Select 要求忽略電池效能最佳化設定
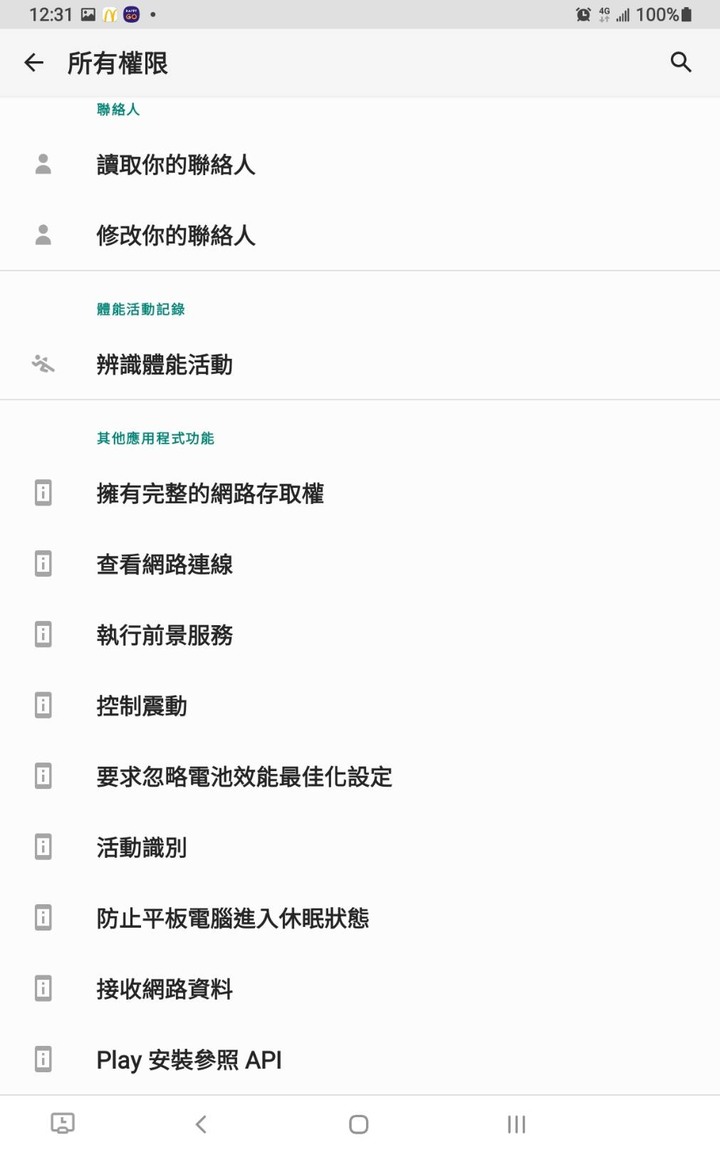Image resolution: width=720 pixels, height=1152 pixels. coord(244,777)
